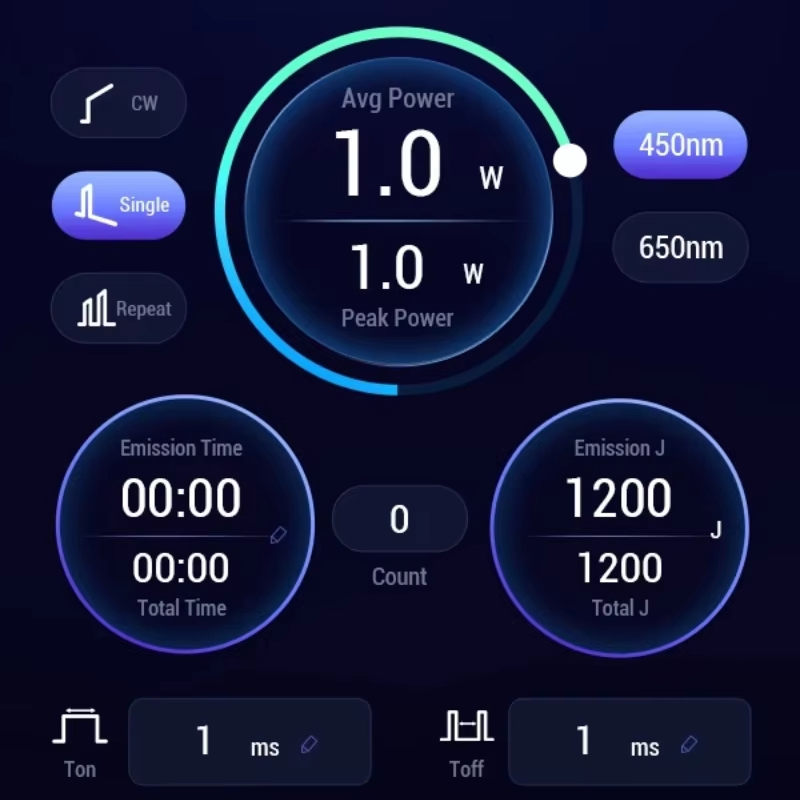Switch to the 650nm wavelength
800x800 pixels.
680,247
